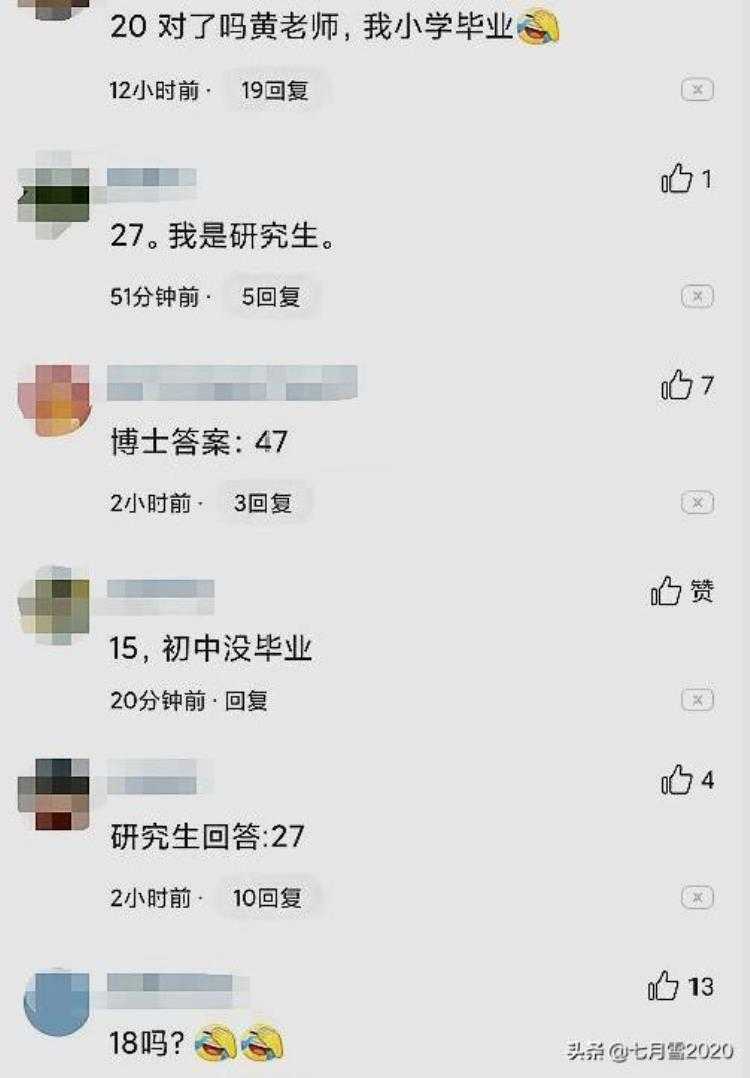View profile picture beside 18吗? comment
The height and width of the screenshot is (1078, 750).
(56, 1002)
